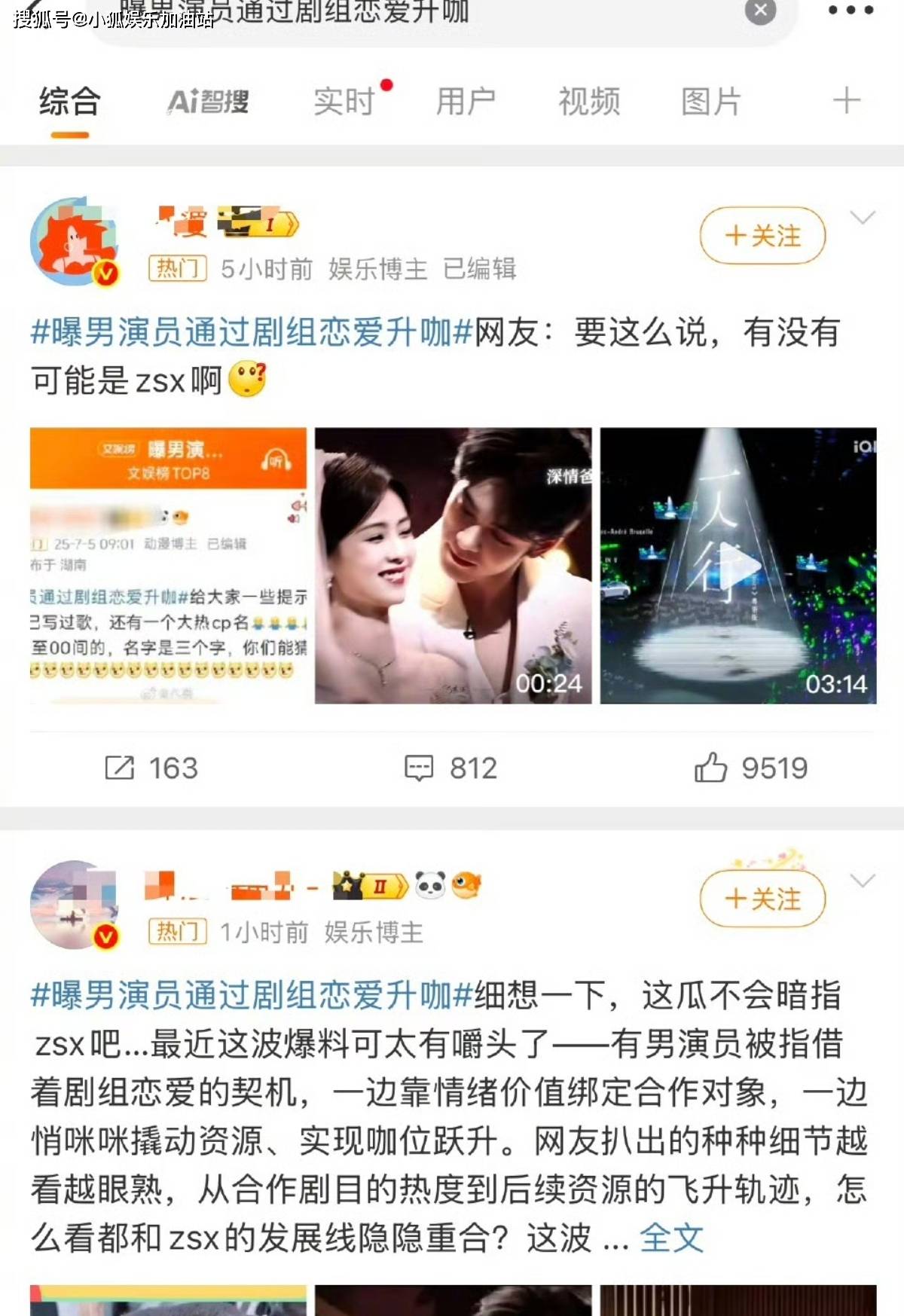
Task: Repost the post with 163 shares
Action: [151, 768]
